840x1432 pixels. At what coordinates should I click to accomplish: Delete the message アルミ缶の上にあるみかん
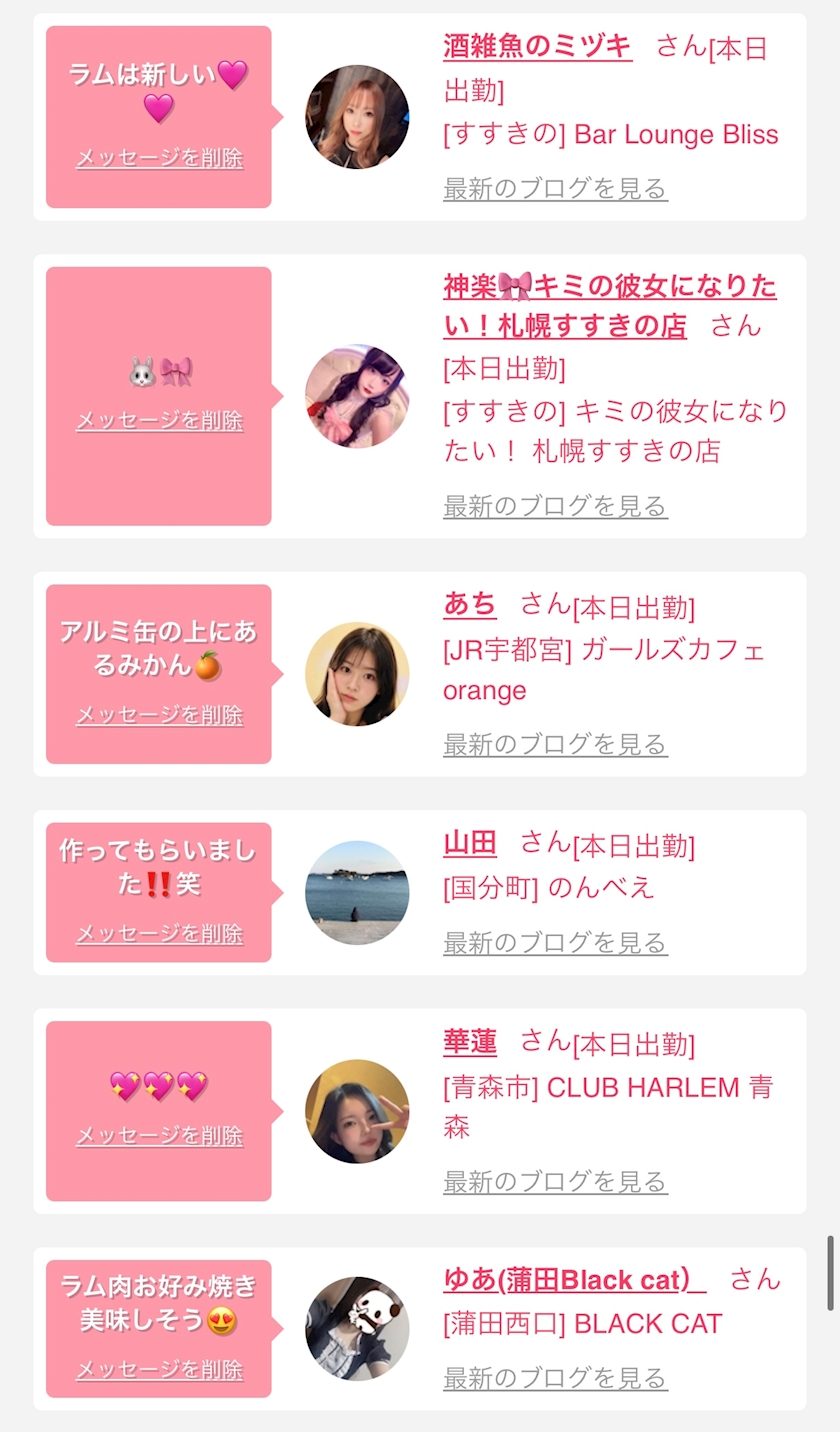tap(159, 715)
